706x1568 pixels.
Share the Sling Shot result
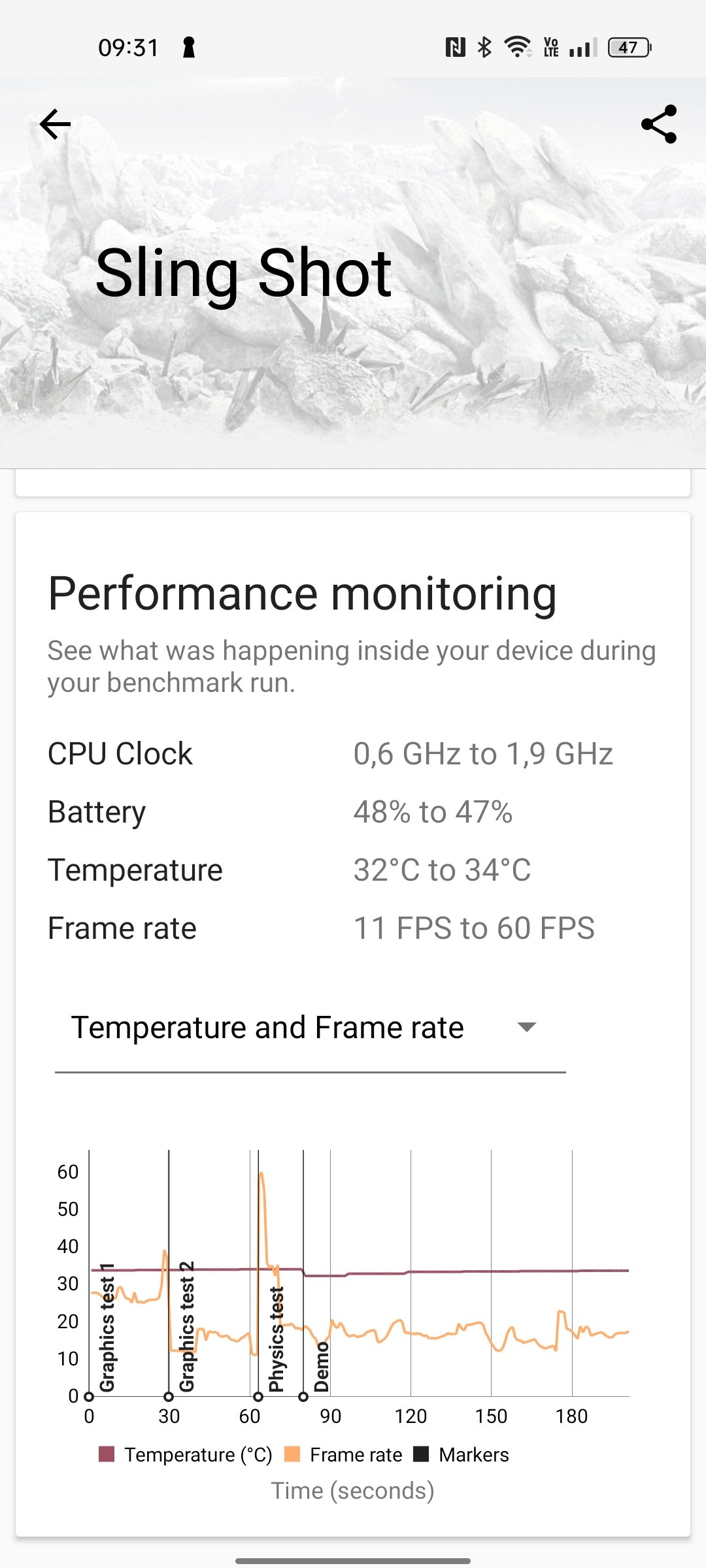tap(659, 124)
